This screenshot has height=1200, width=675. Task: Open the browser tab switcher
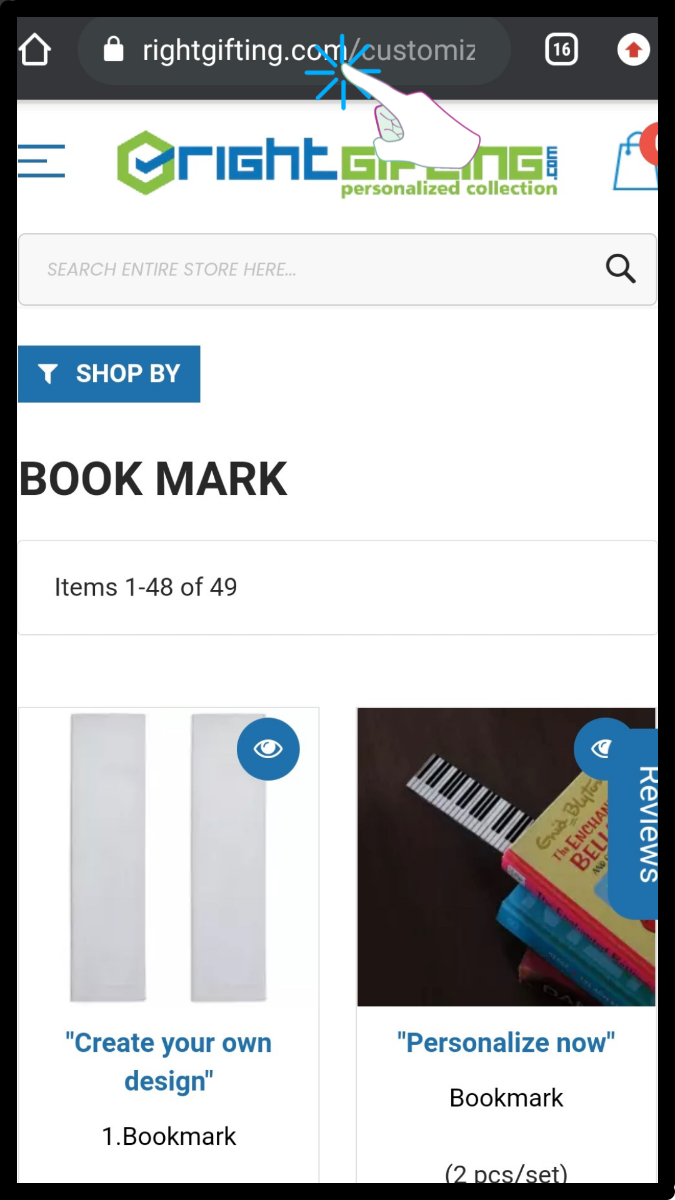coord(561,49)
